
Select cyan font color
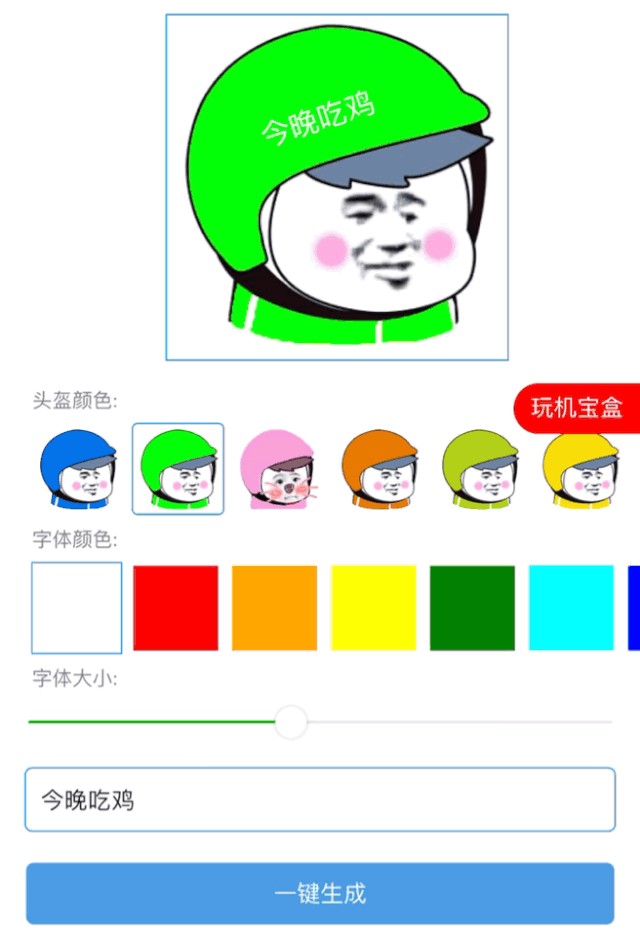571,607
